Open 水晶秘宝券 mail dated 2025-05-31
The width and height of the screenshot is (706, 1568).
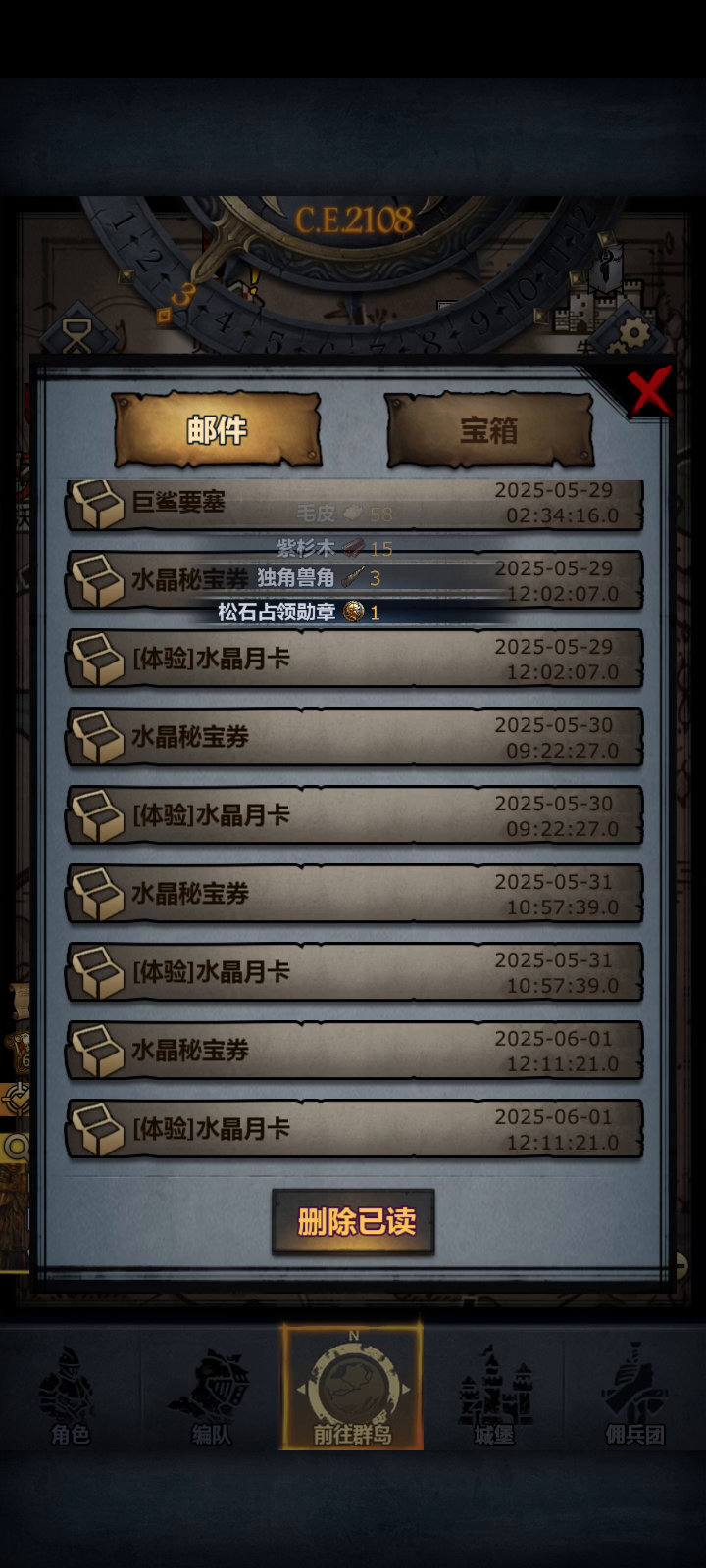353,894
